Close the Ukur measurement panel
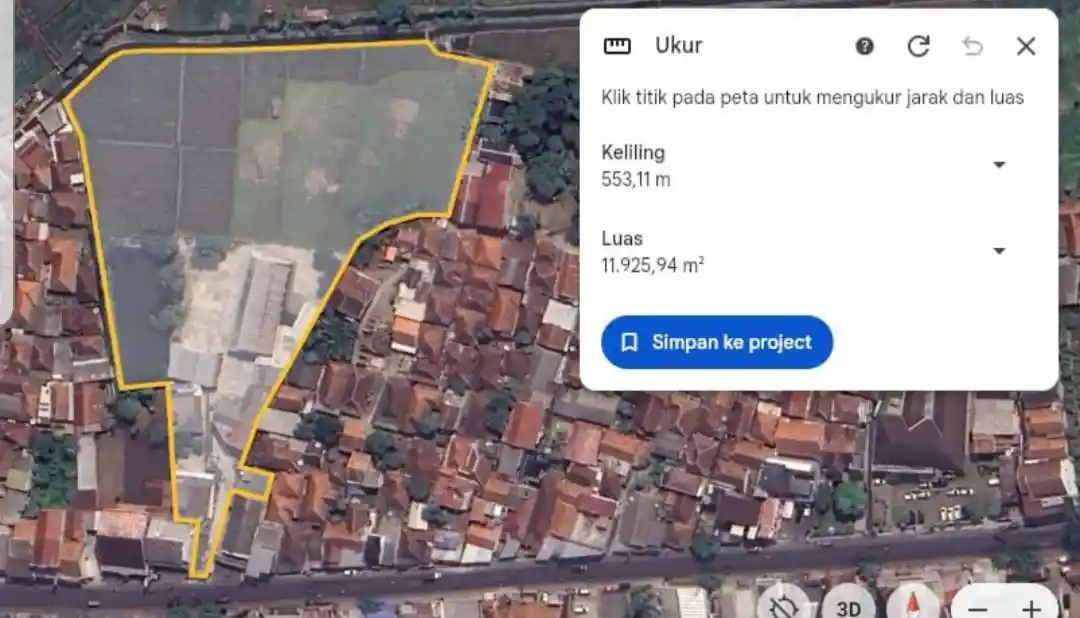Viewport: 1080px width, 618px height. click(x=1026, y=46)
